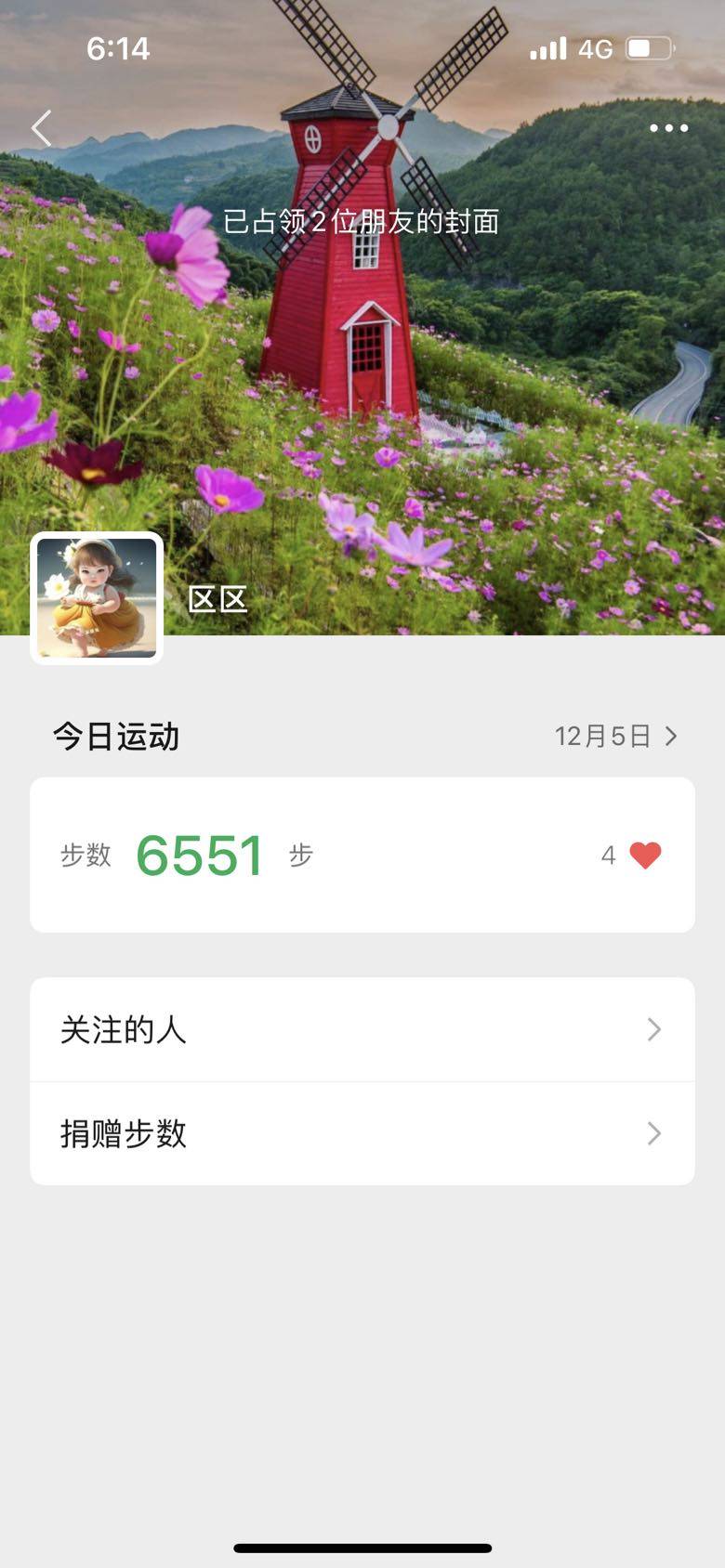View the 6551 步数 card details

pyautogui.click(x=279, y=855)
